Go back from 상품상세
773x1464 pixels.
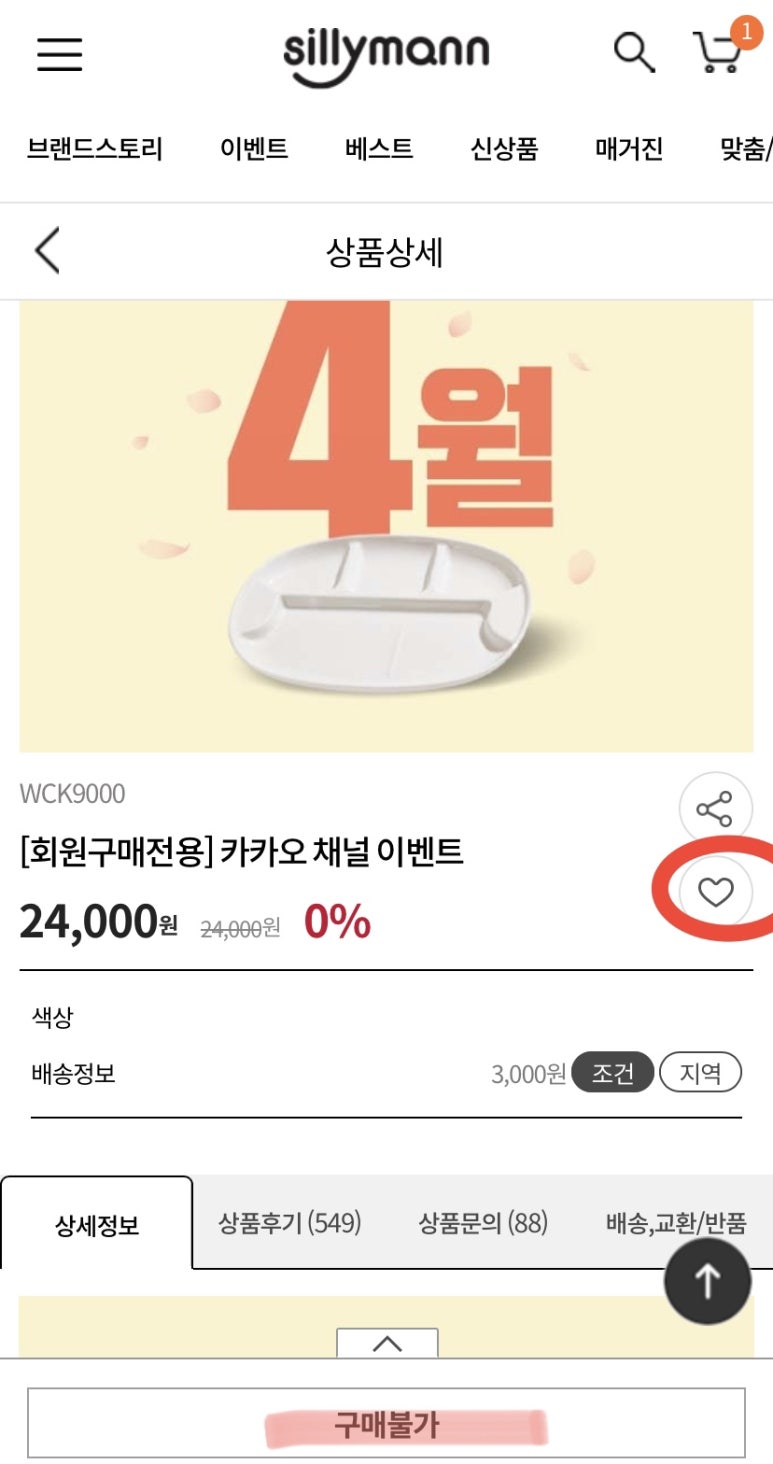point(47,250)
